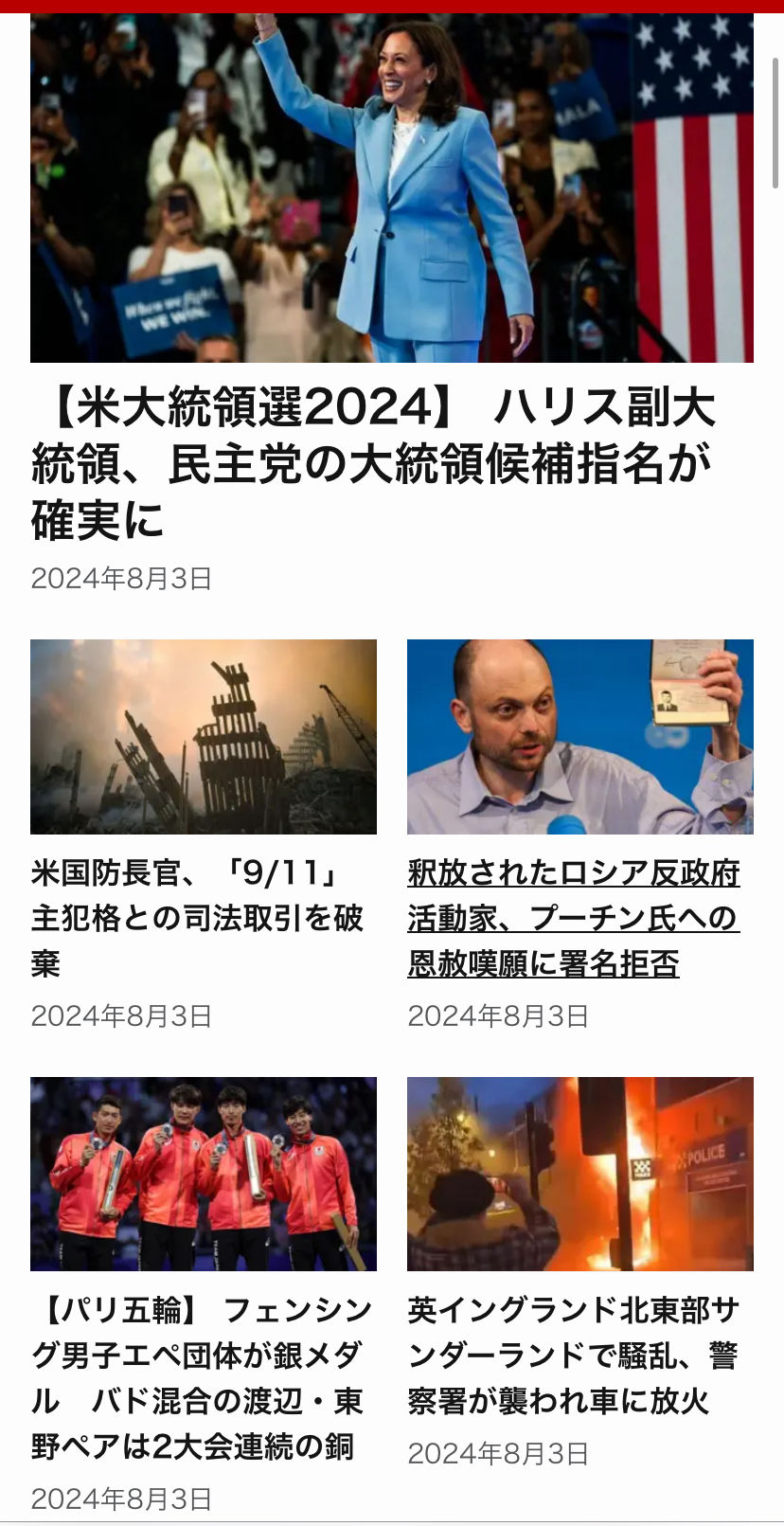
Task: Open the burning police station photo
Action: point(580,1174)
